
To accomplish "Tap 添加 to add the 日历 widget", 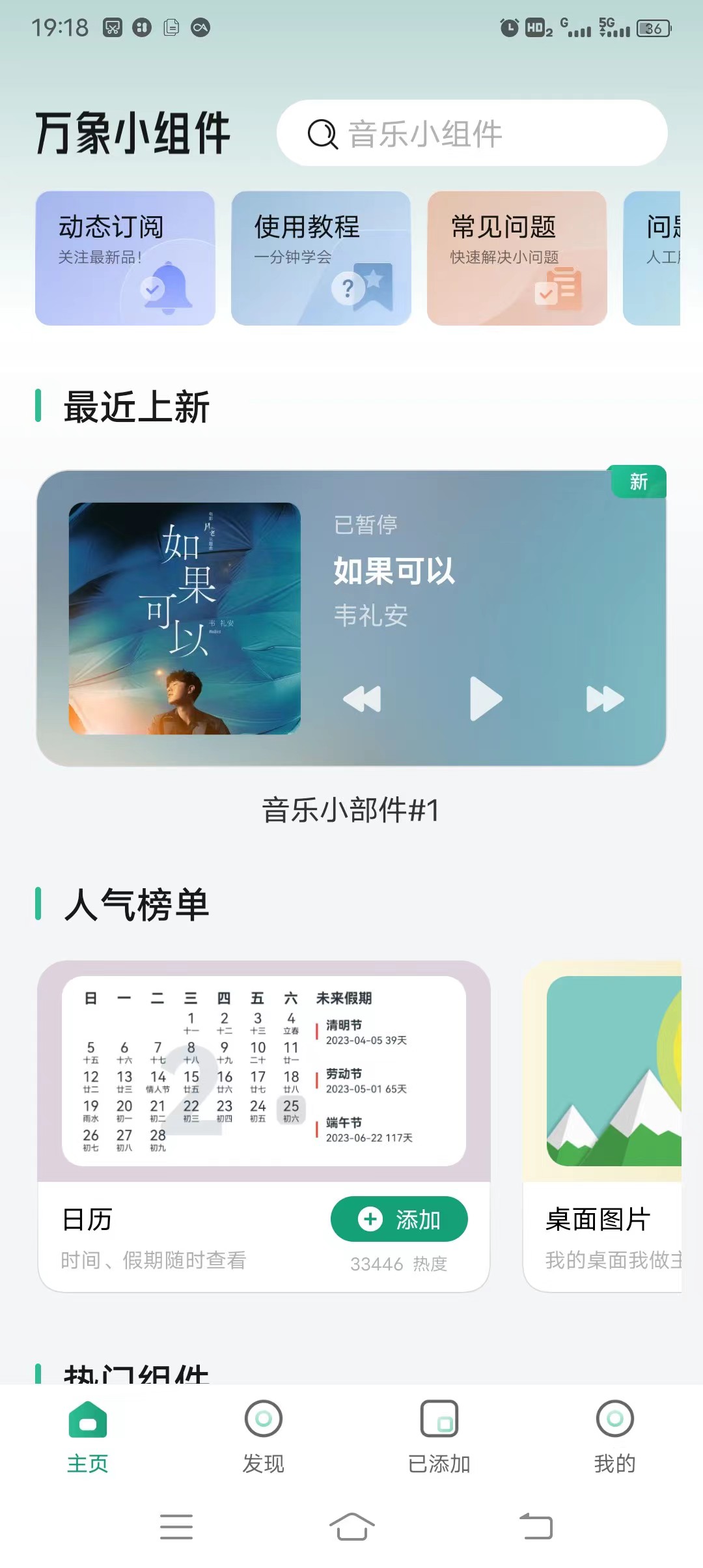I will [399, 1219].
